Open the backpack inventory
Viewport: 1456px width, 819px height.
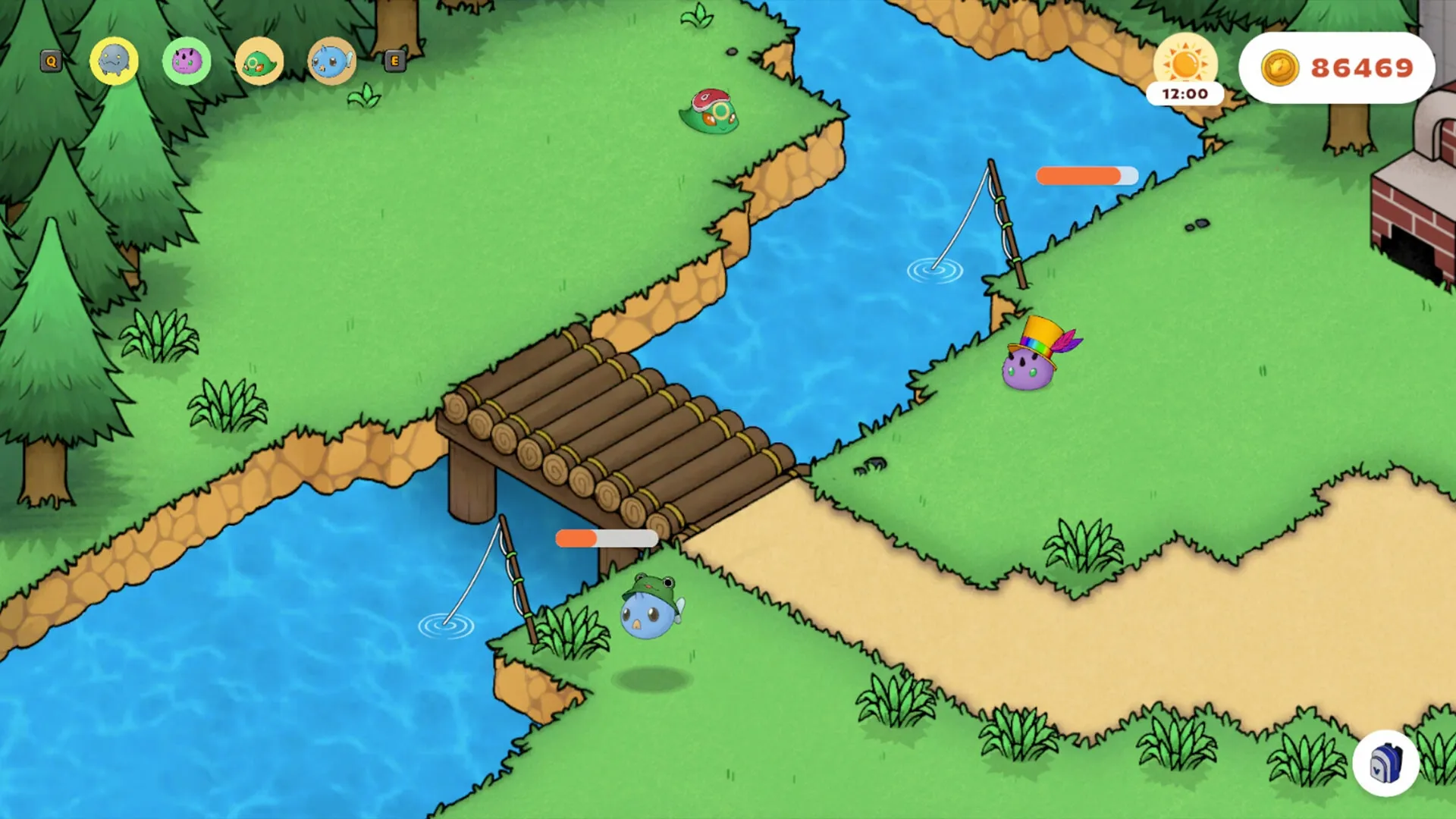coord(1385,763)
